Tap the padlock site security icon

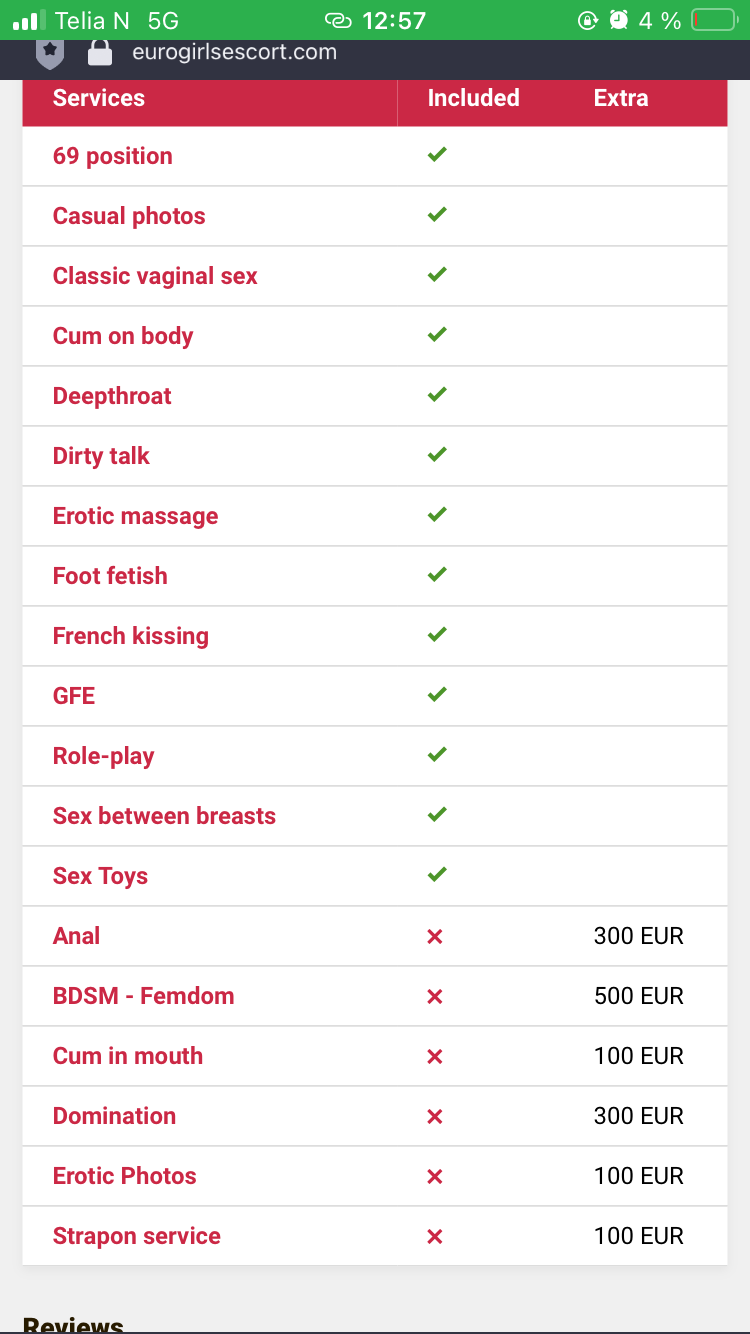[x=100, y=53]
